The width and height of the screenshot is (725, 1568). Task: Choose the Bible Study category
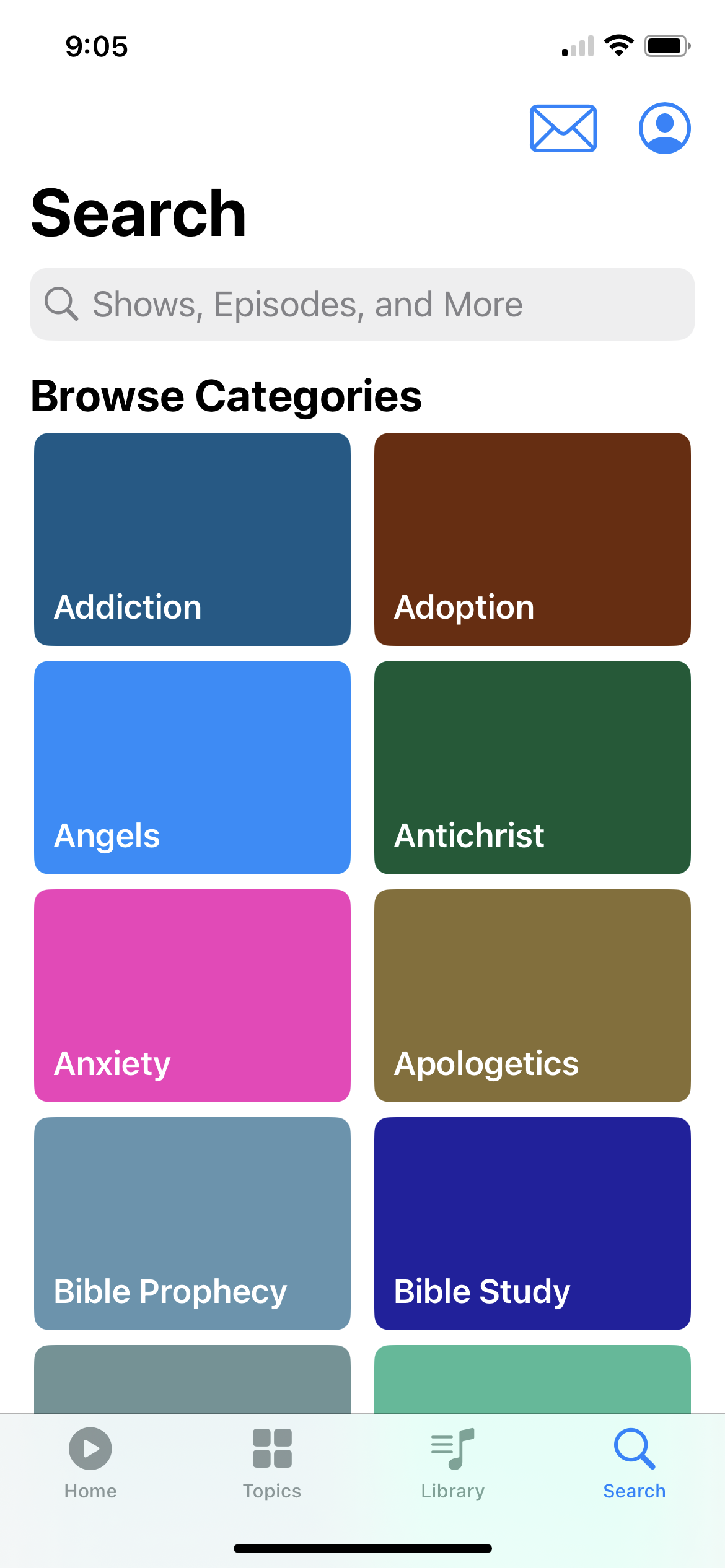[532, 1223]
